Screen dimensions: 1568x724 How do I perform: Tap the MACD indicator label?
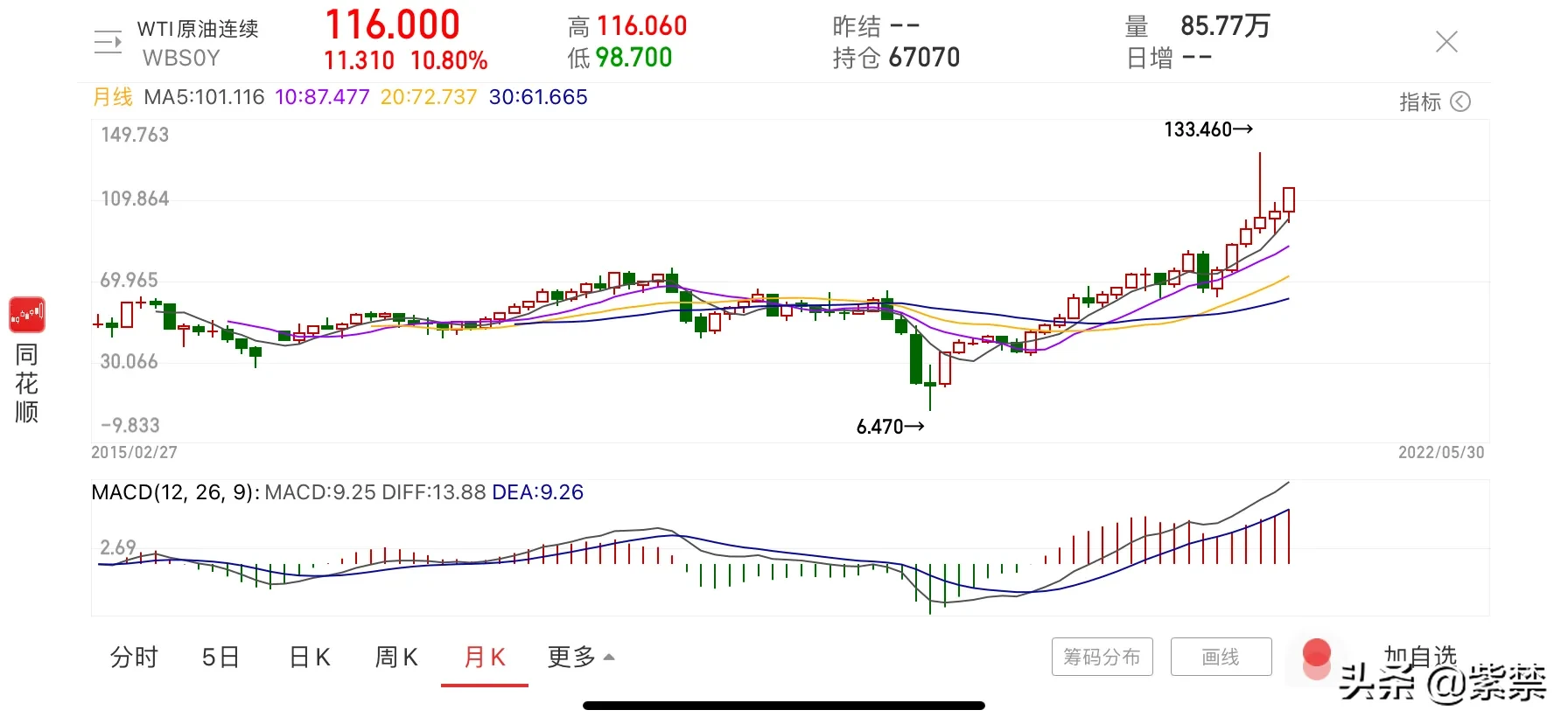point(173,492)
